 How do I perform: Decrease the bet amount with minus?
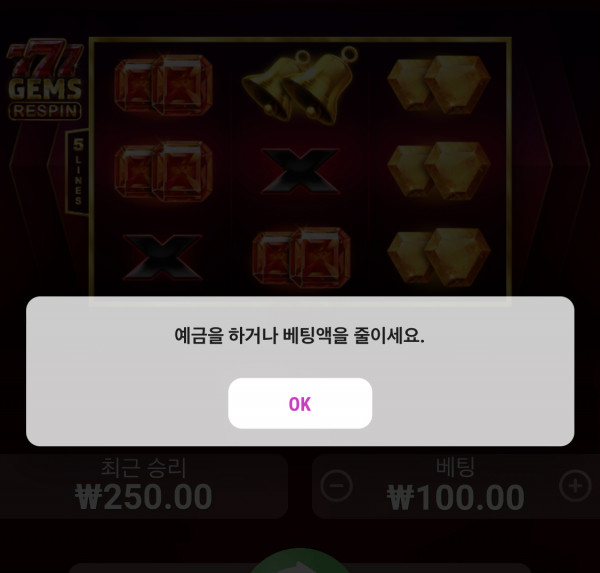coord(337,486)
